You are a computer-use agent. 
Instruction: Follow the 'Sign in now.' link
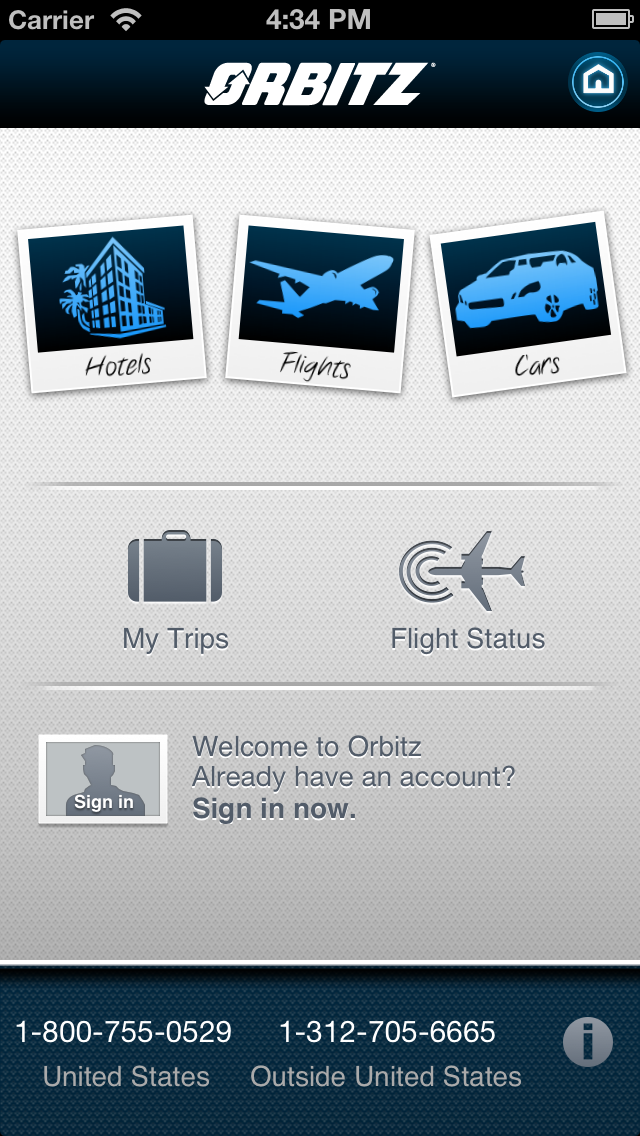(274, 808)
